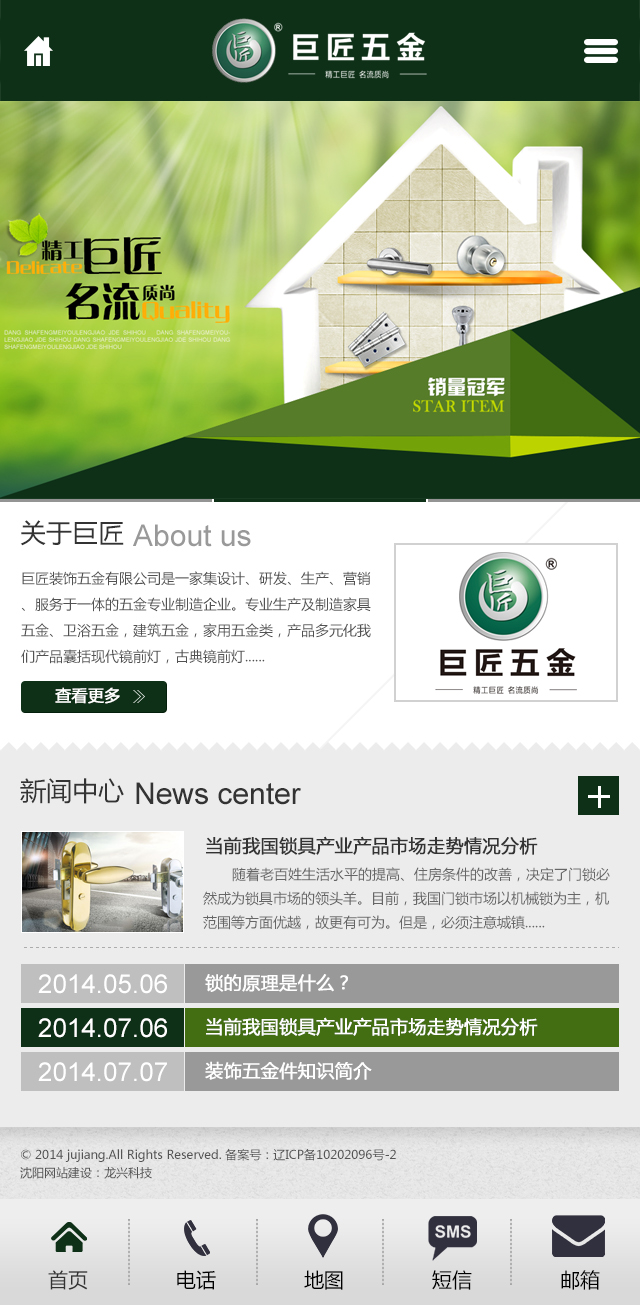640x1305 pixels.
Task: Select 短信 SMS tab
Action: [x=452, y=1254]
